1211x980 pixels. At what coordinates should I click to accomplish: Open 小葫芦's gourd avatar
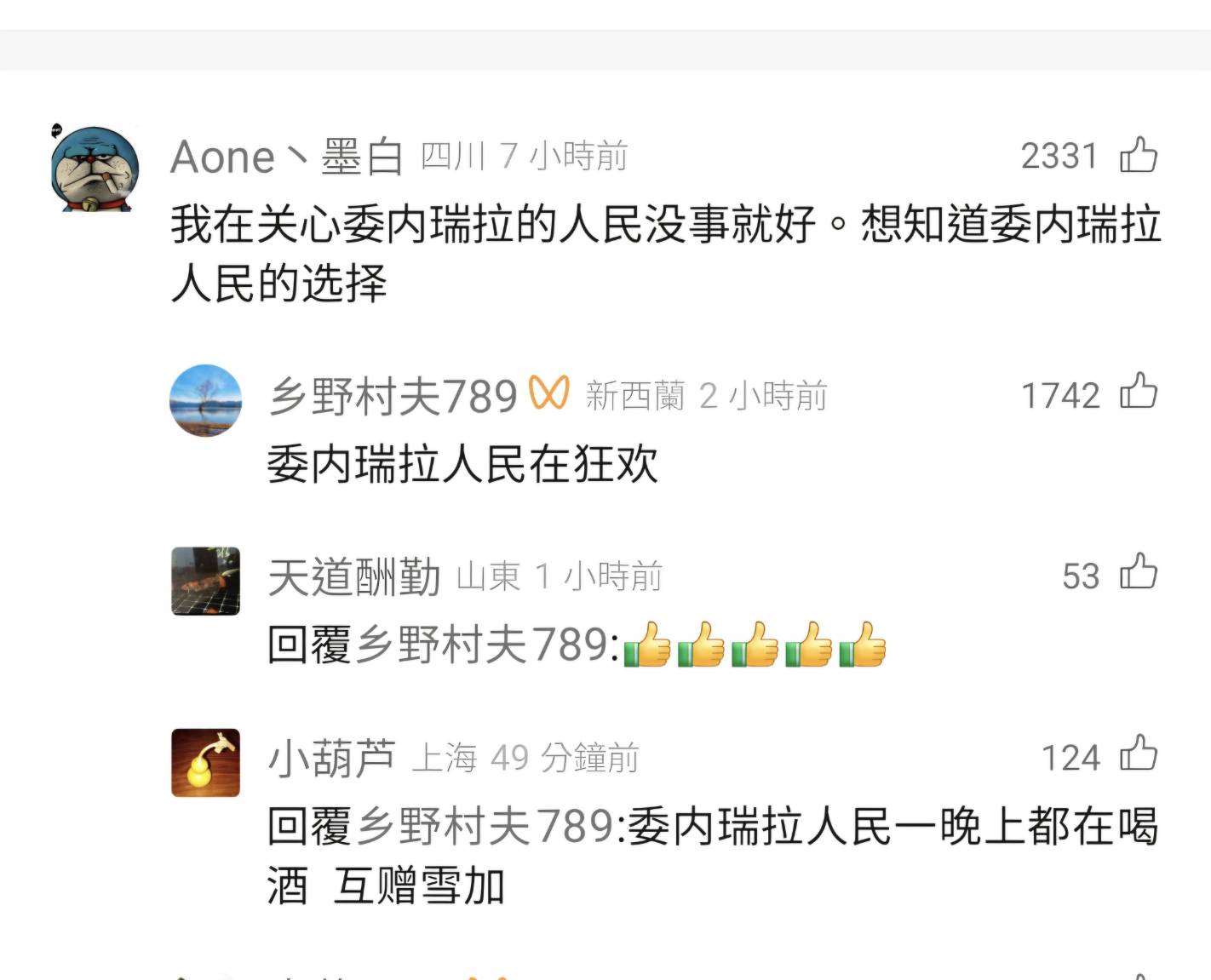pyautogui.click(x=206, y=763)
